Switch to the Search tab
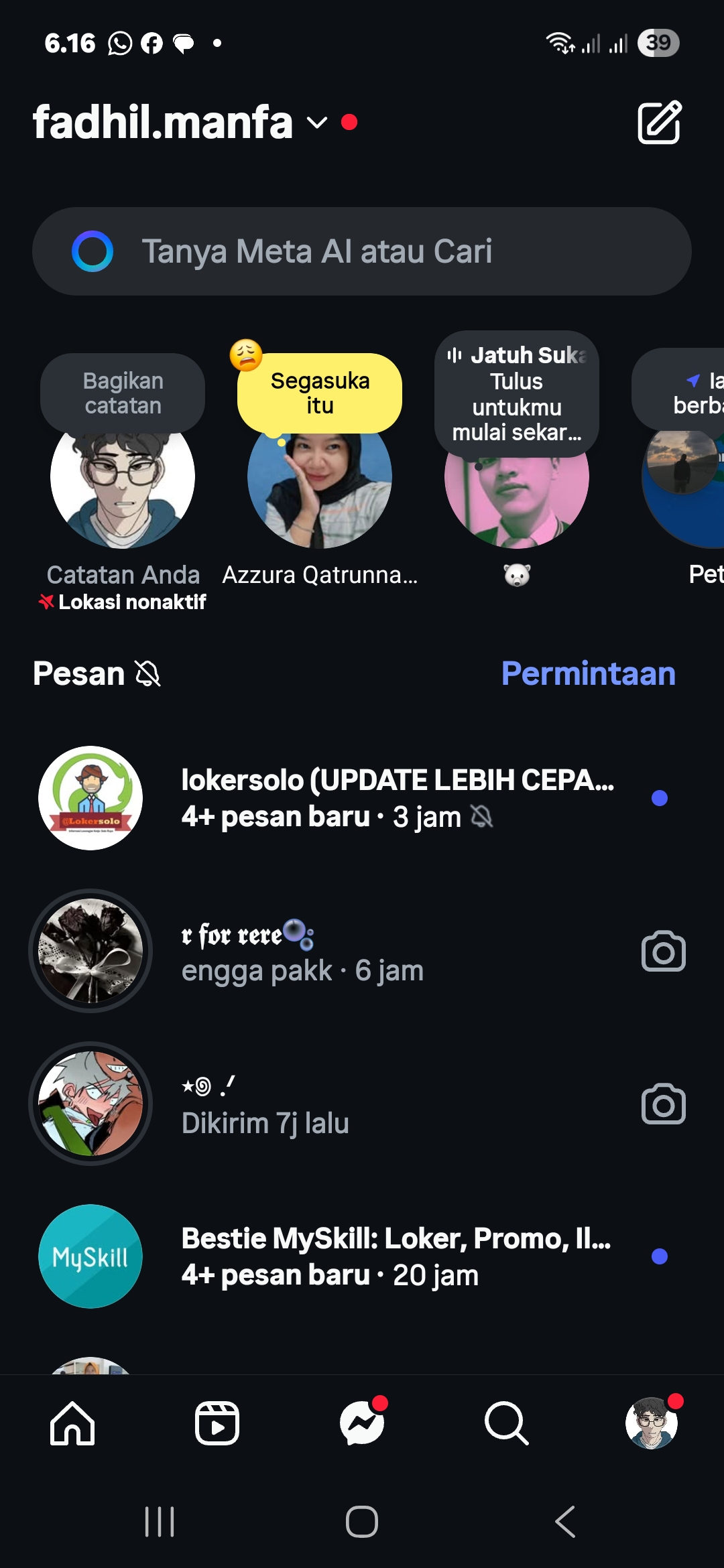 tap(507, 1423)
